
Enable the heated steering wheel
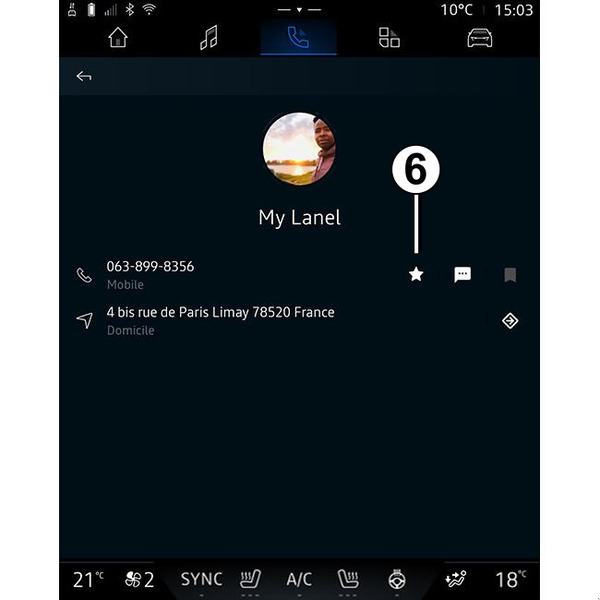tap(397, 579)
